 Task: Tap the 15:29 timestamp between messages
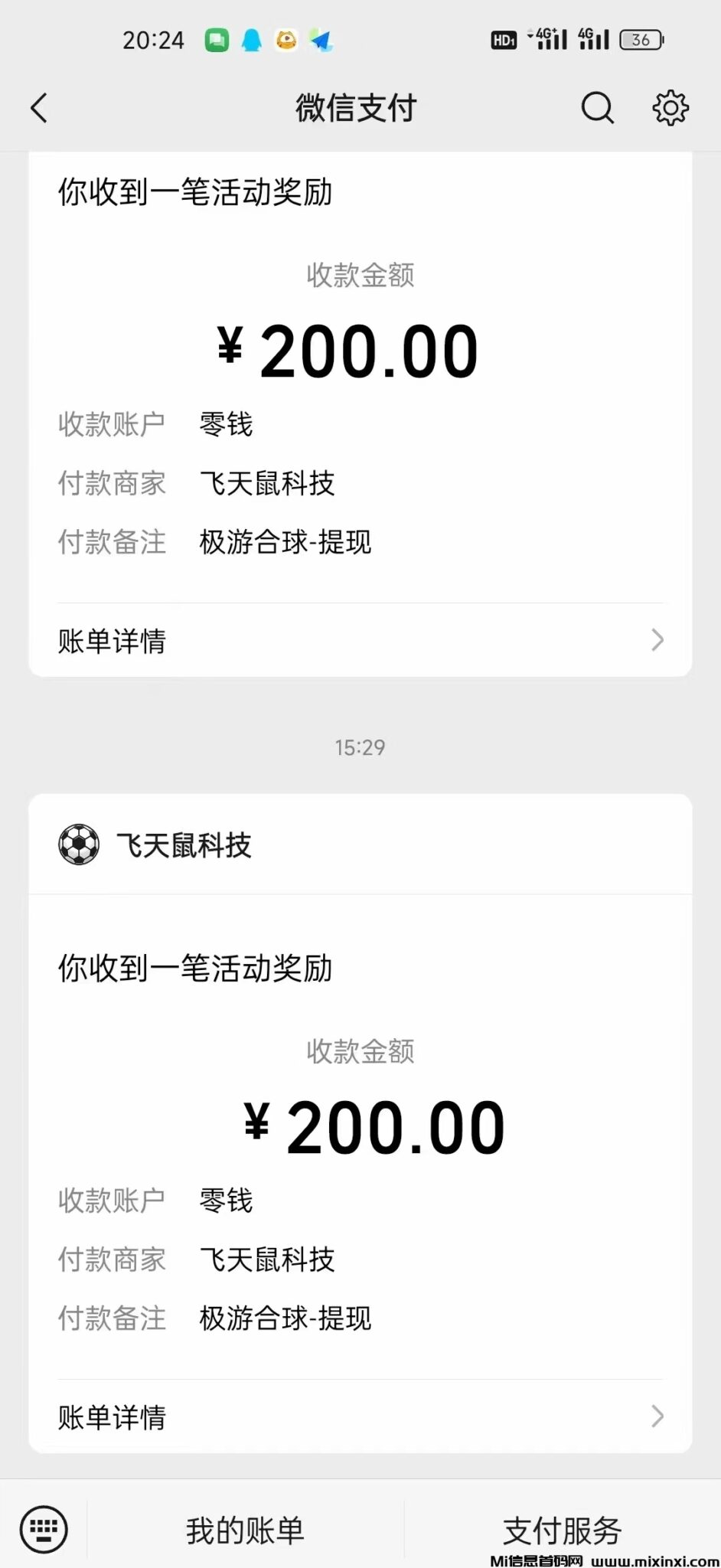pos(360,746)
